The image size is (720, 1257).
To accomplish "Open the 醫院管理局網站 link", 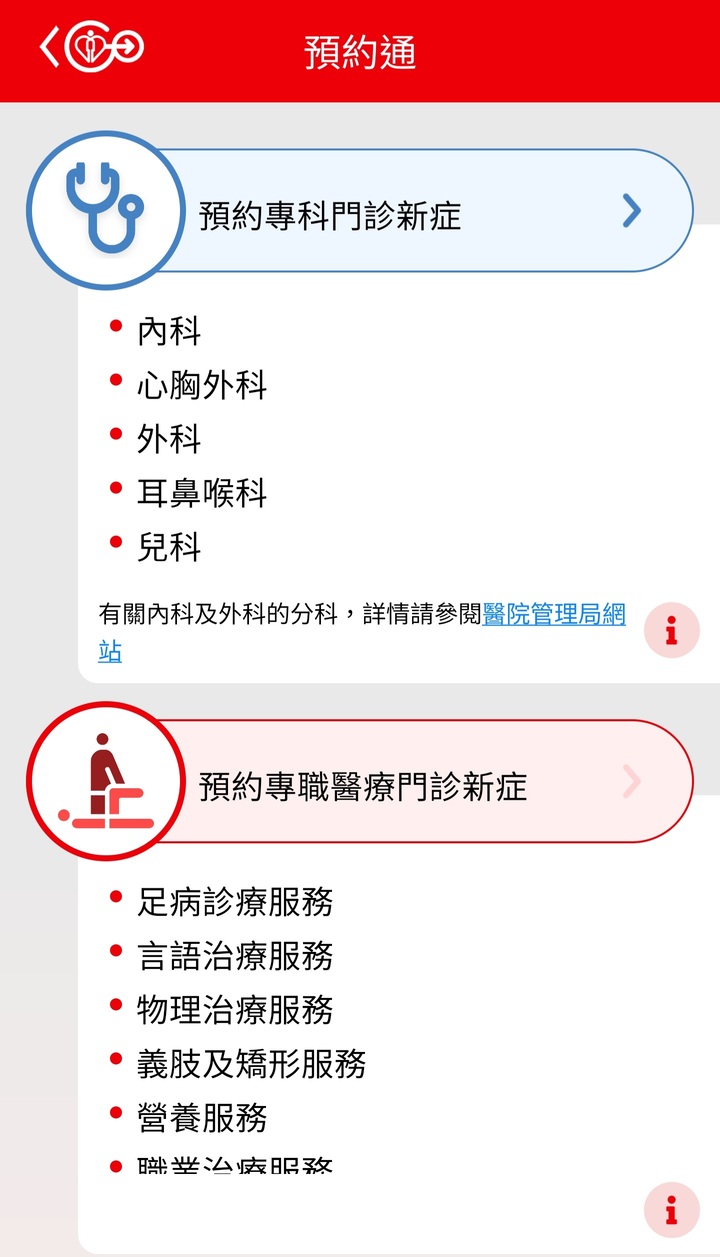I will [554, 614].
